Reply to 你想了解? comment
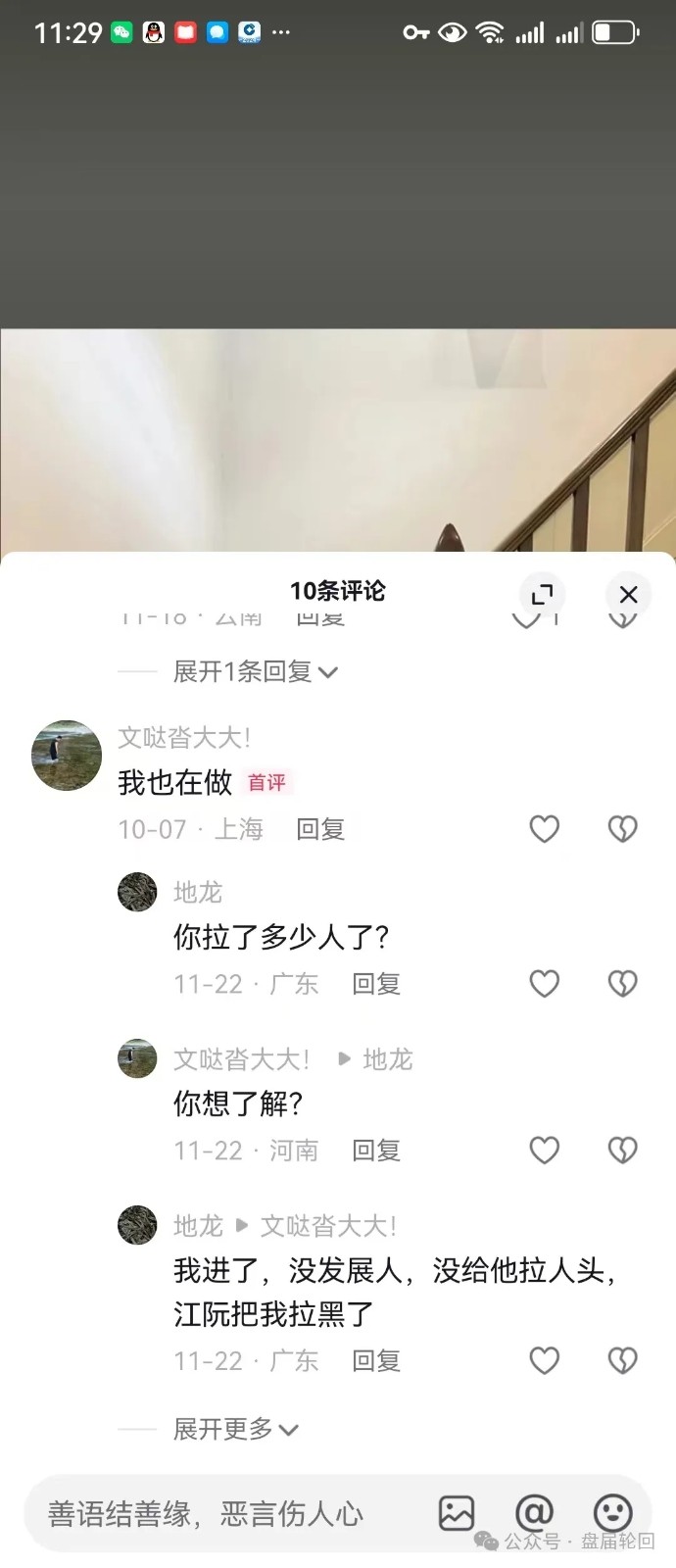The height and width of the screenshot is (1568, 676). click(x=376, y=1151)
